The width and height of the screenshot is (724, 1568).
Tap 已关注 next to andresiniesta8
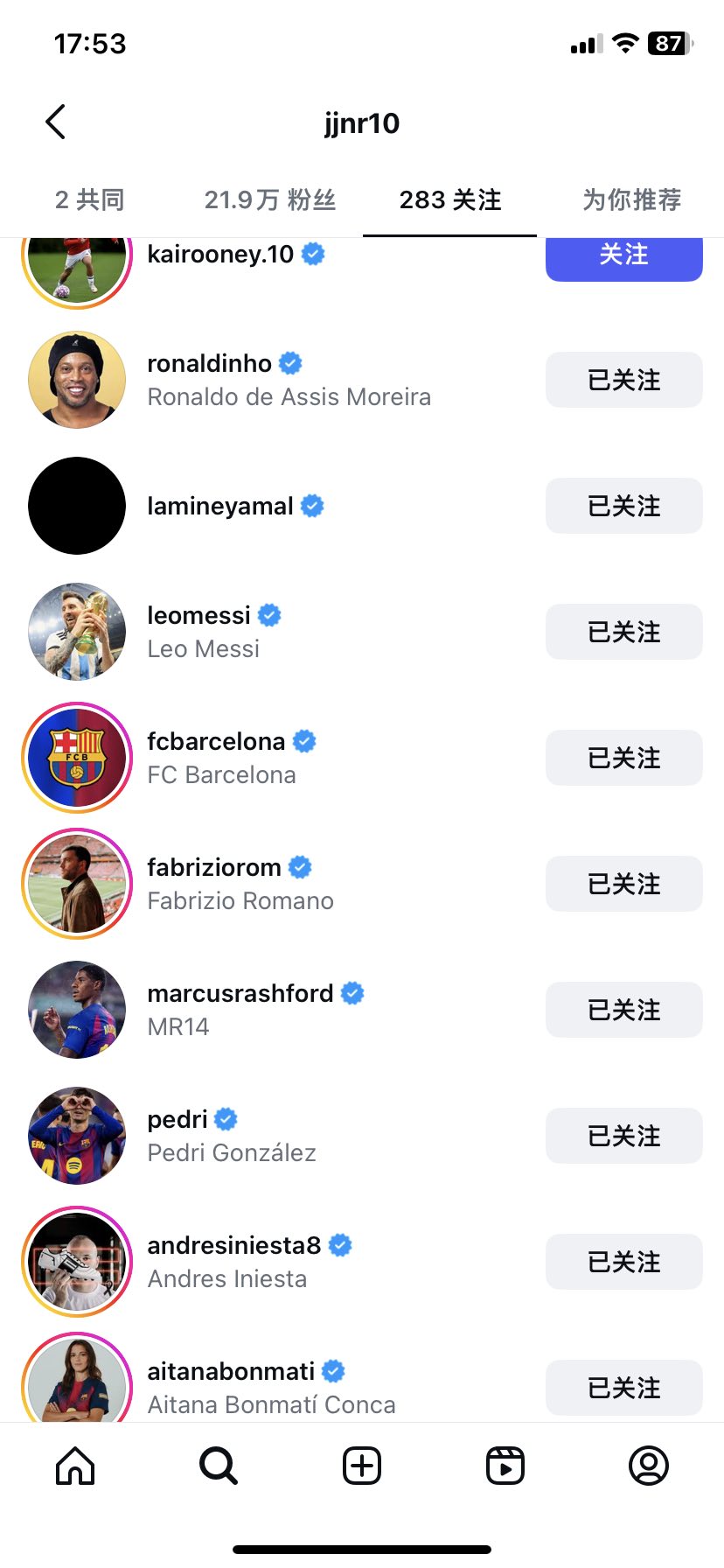[623, 1262]
